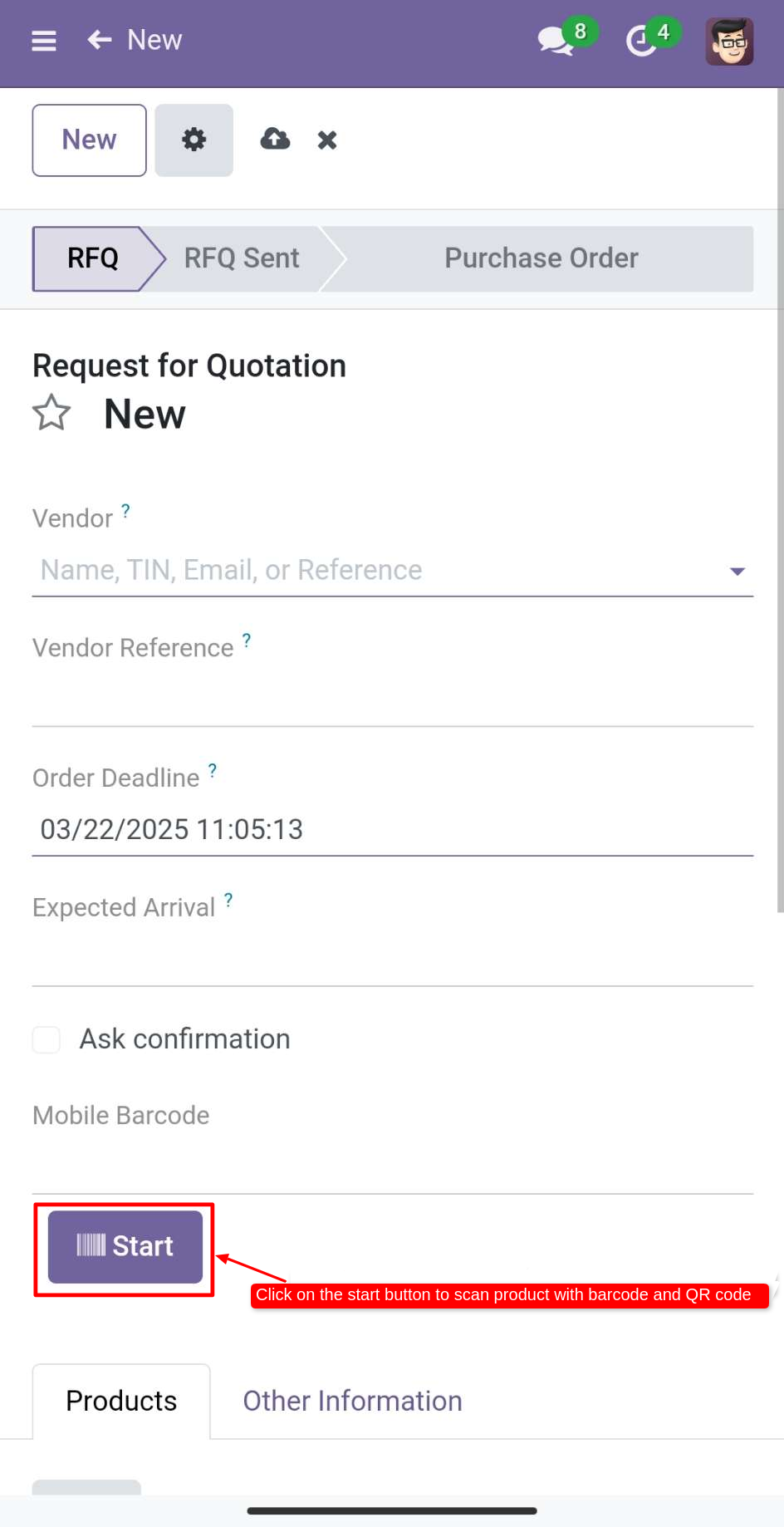Tap the Expected Arrival field
Screen dimensions: 784x1527
tap(392, 960)
